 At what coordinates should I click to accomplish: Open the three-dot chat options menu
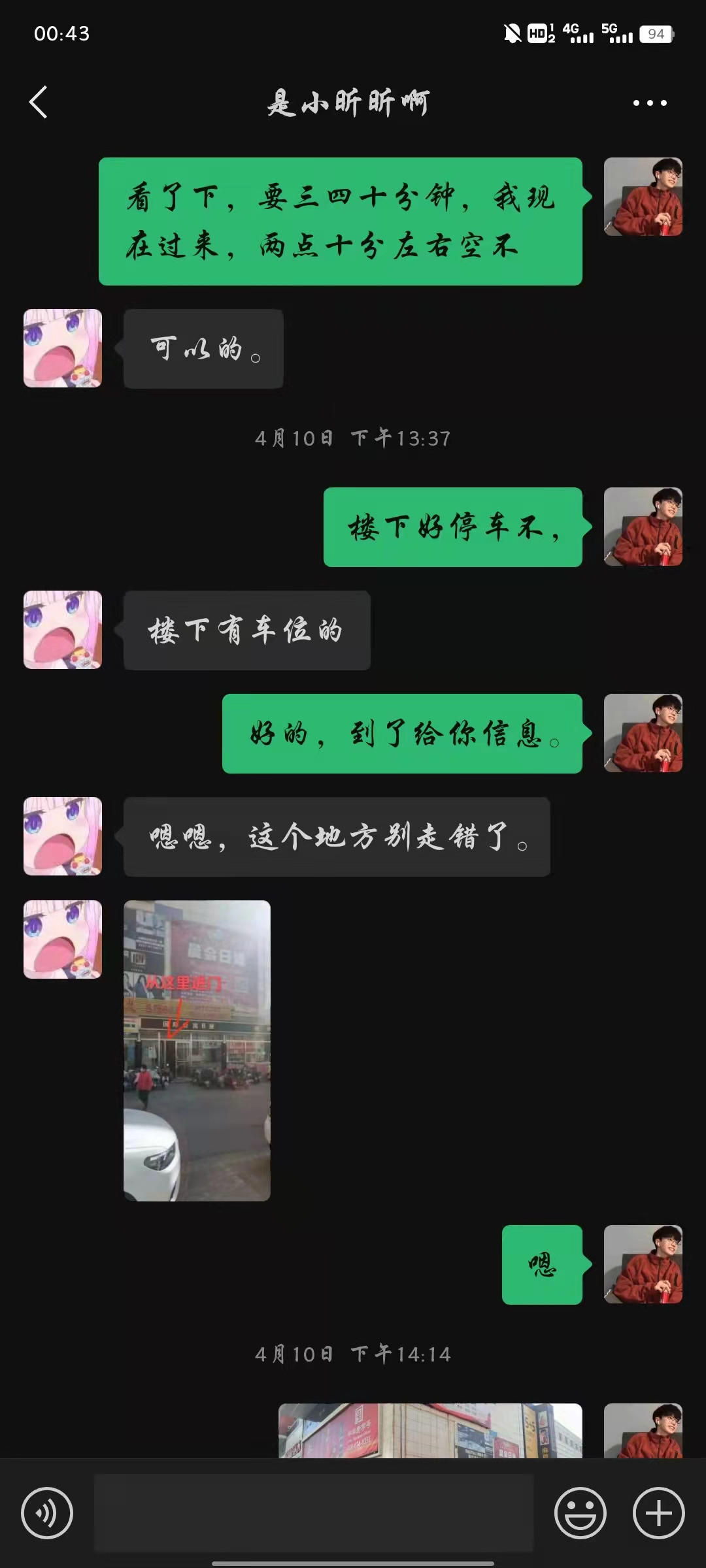[650, 103]
